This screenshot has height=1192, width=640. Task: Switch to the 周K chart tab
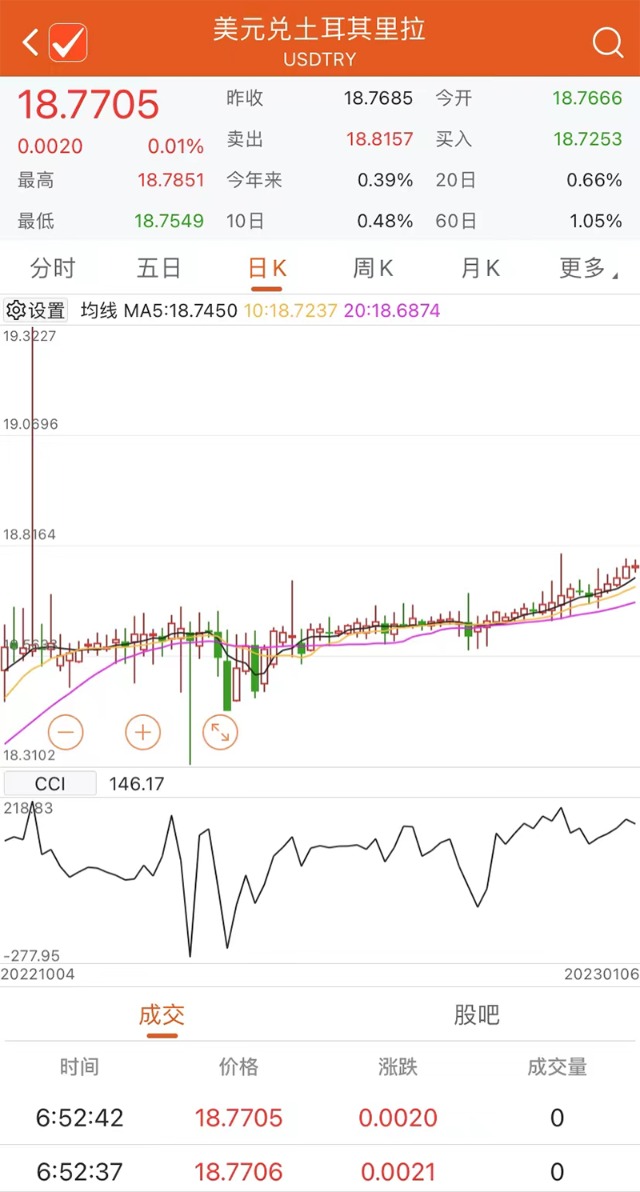click(x=373, y=268)
